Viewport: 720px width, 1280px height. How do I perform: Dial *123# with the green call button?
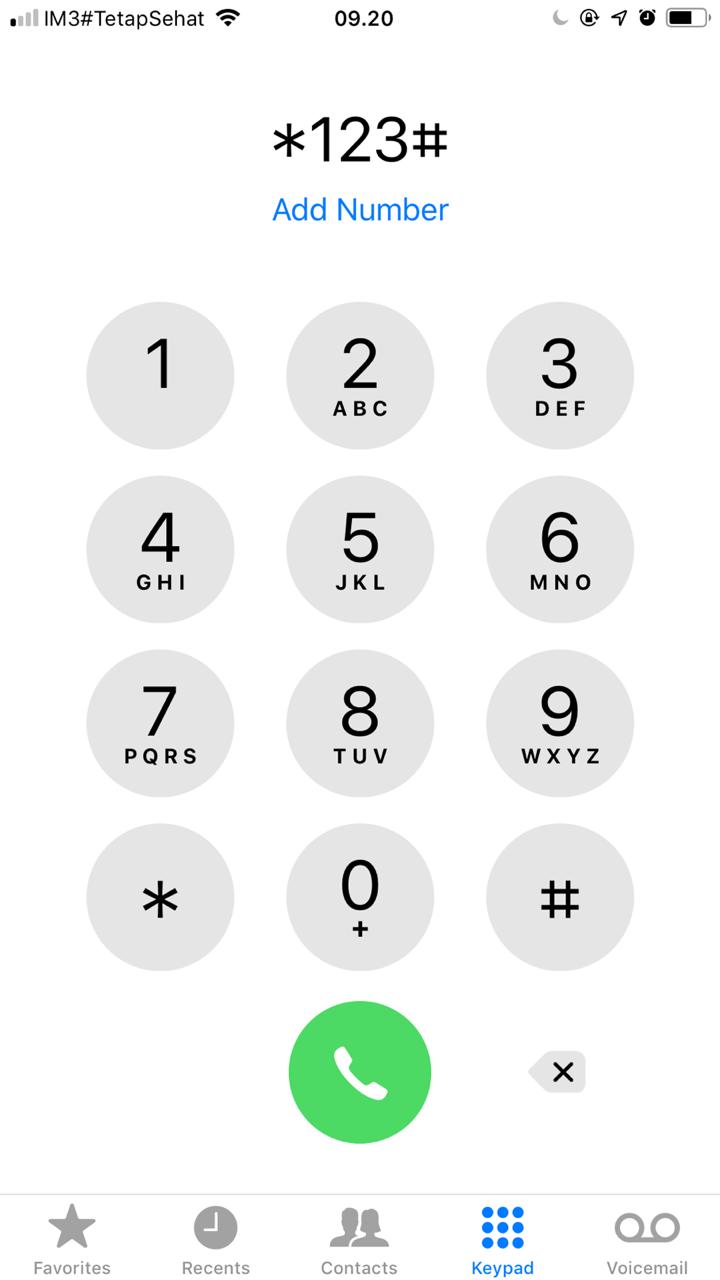[360, 1072]
